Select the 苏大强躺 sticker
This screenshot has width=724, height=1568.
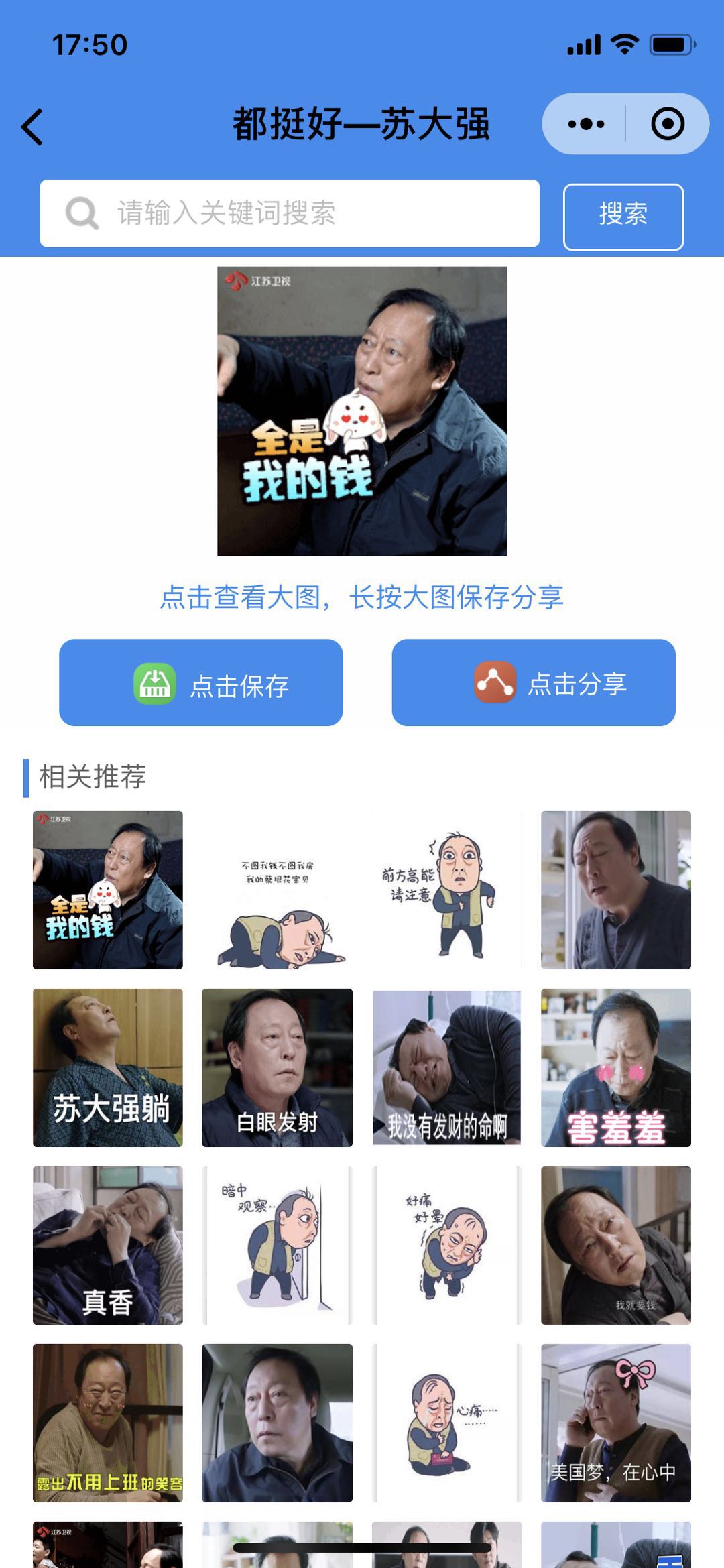(x=108, y=1067)
